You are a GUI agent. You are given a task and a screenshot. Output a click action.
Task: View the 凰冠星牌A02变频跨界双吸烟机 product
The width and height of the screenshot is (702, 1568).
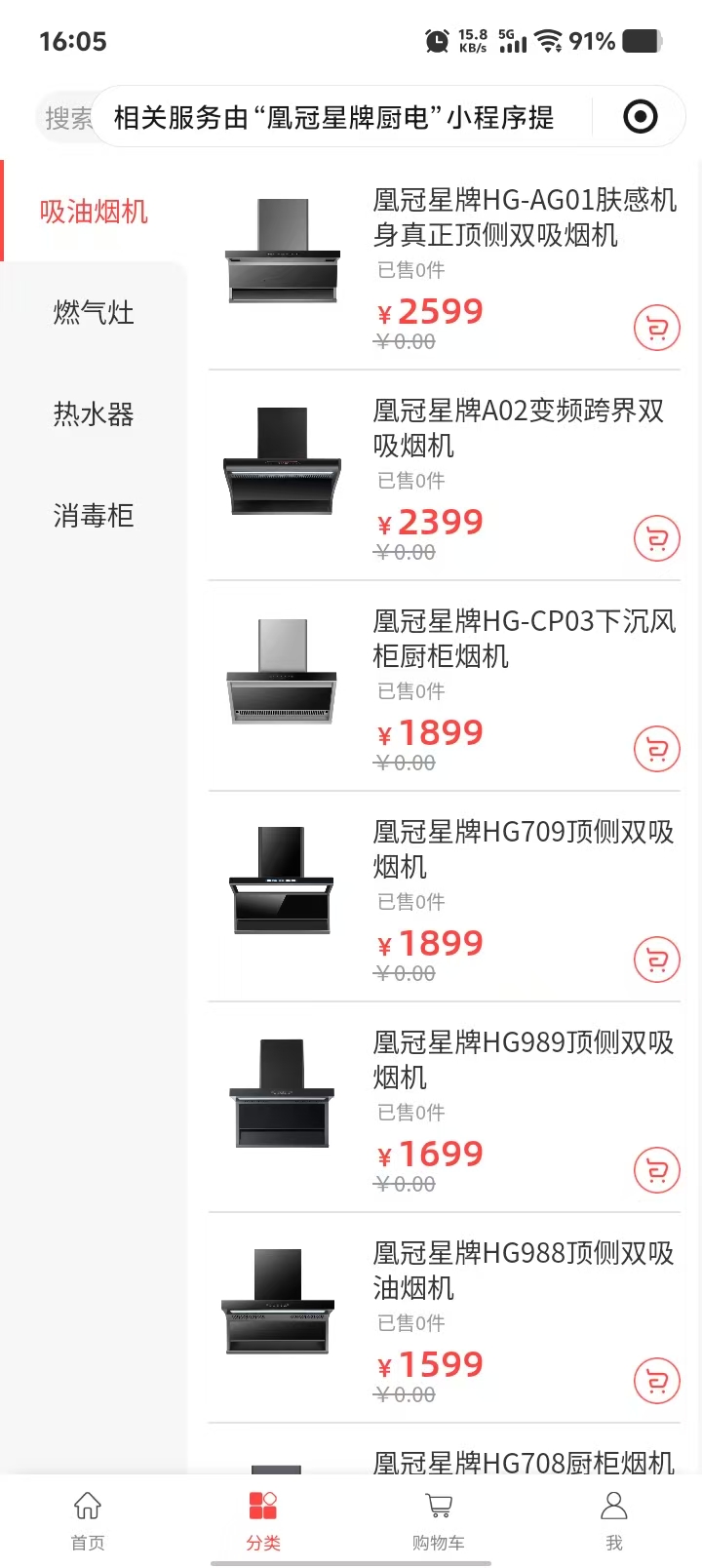(518, 428)
